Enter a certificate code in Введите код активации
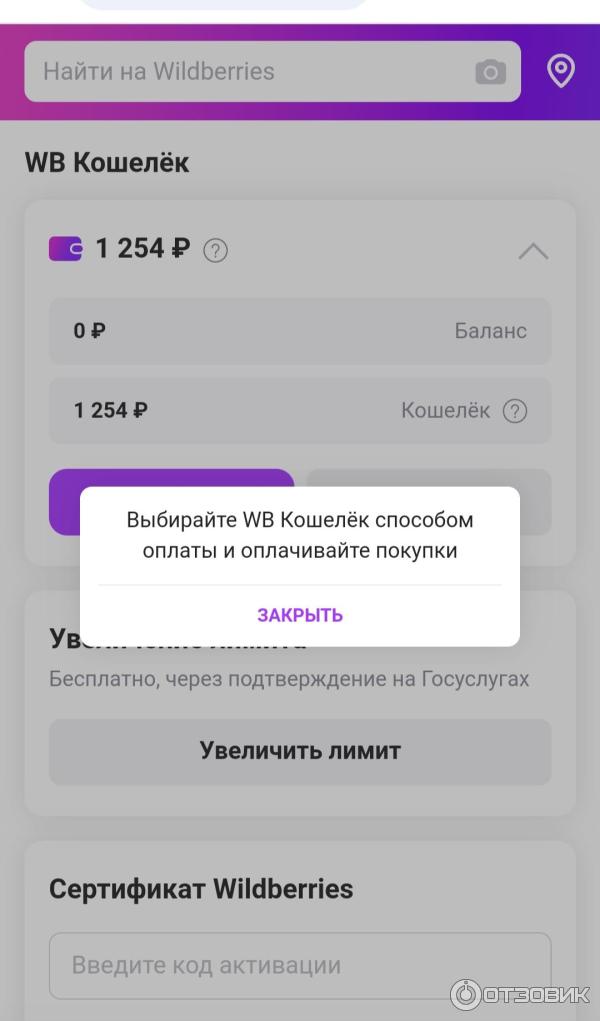600x1021 pixels. point(300,965)
